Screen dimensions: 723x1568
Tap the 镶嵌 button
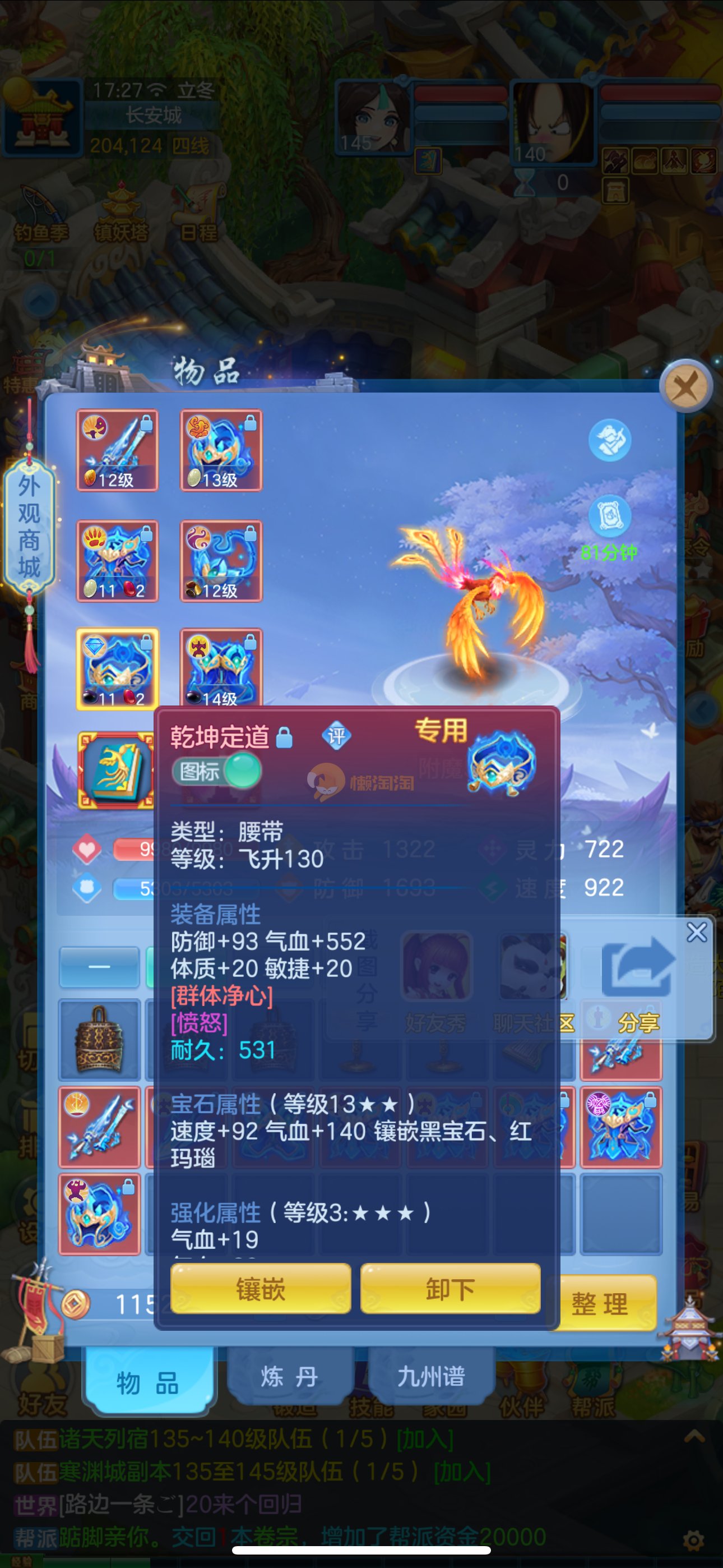point(261,1289)
